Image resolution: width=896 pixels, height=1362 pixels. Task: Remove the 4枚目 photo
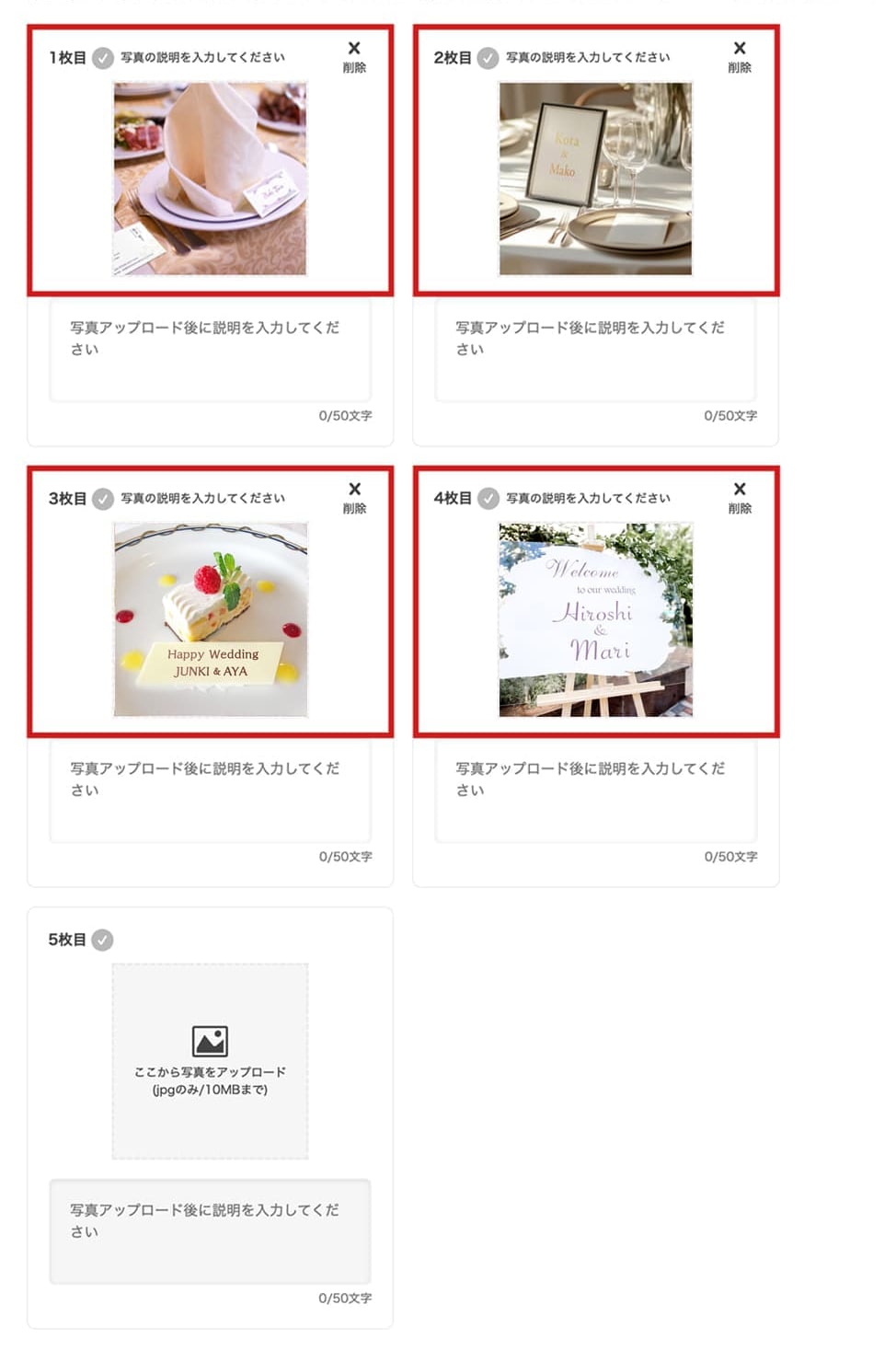[x=740, y=496]
